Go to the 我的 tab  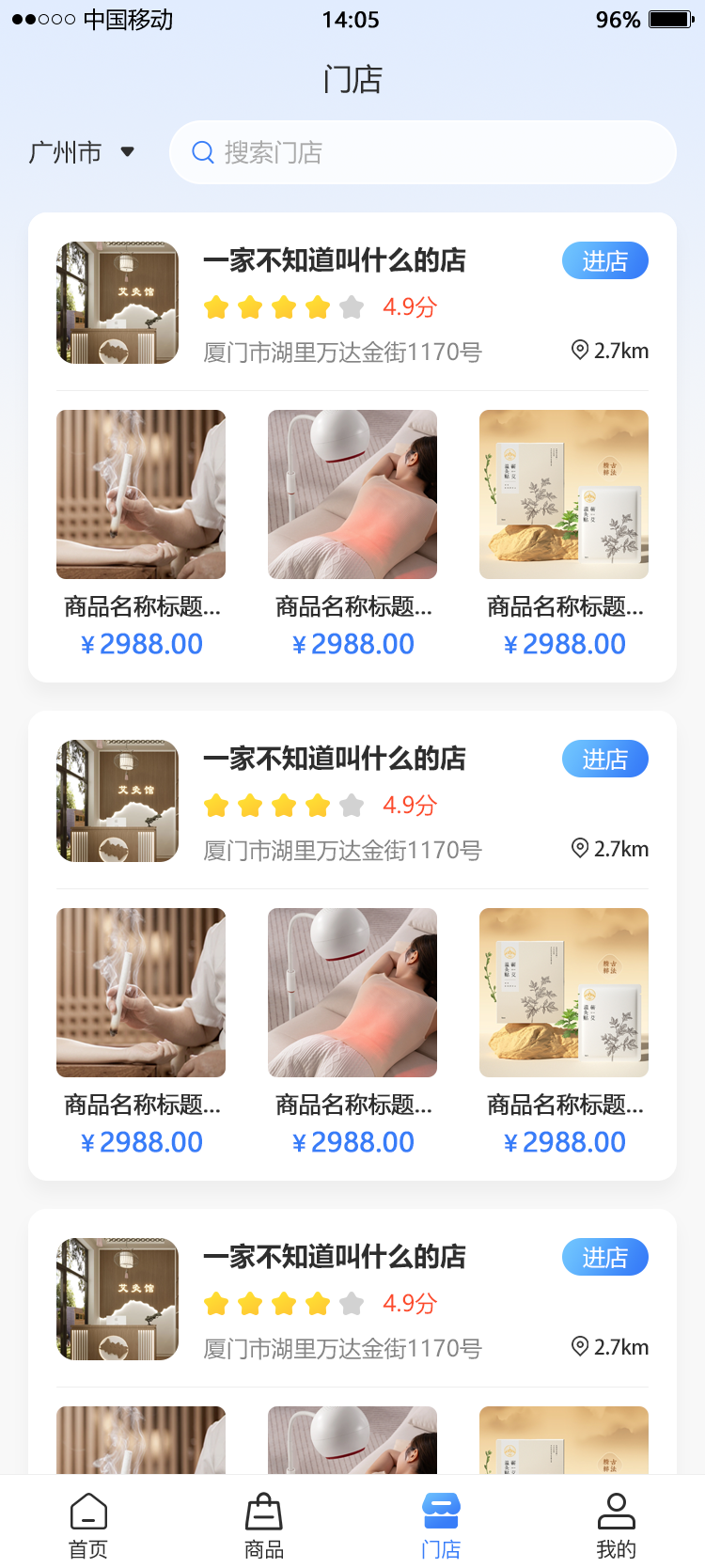(617, 1525)
